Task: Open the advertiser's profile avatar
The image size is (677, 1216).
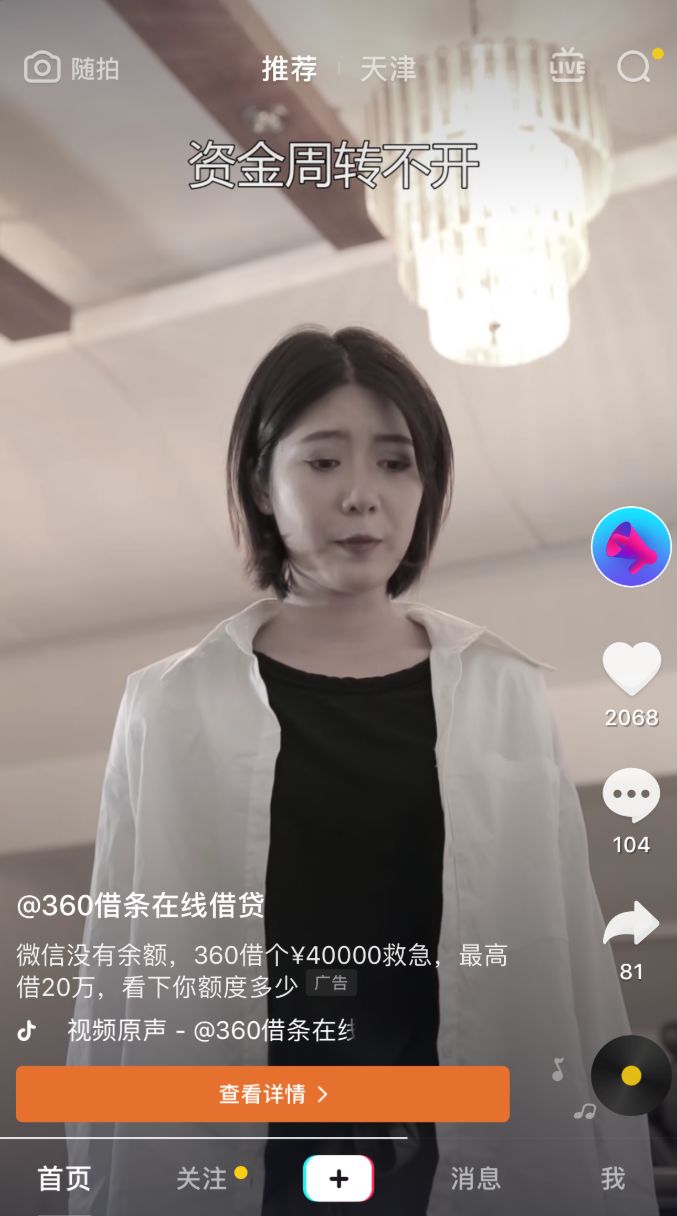Action: click(631, 547)
